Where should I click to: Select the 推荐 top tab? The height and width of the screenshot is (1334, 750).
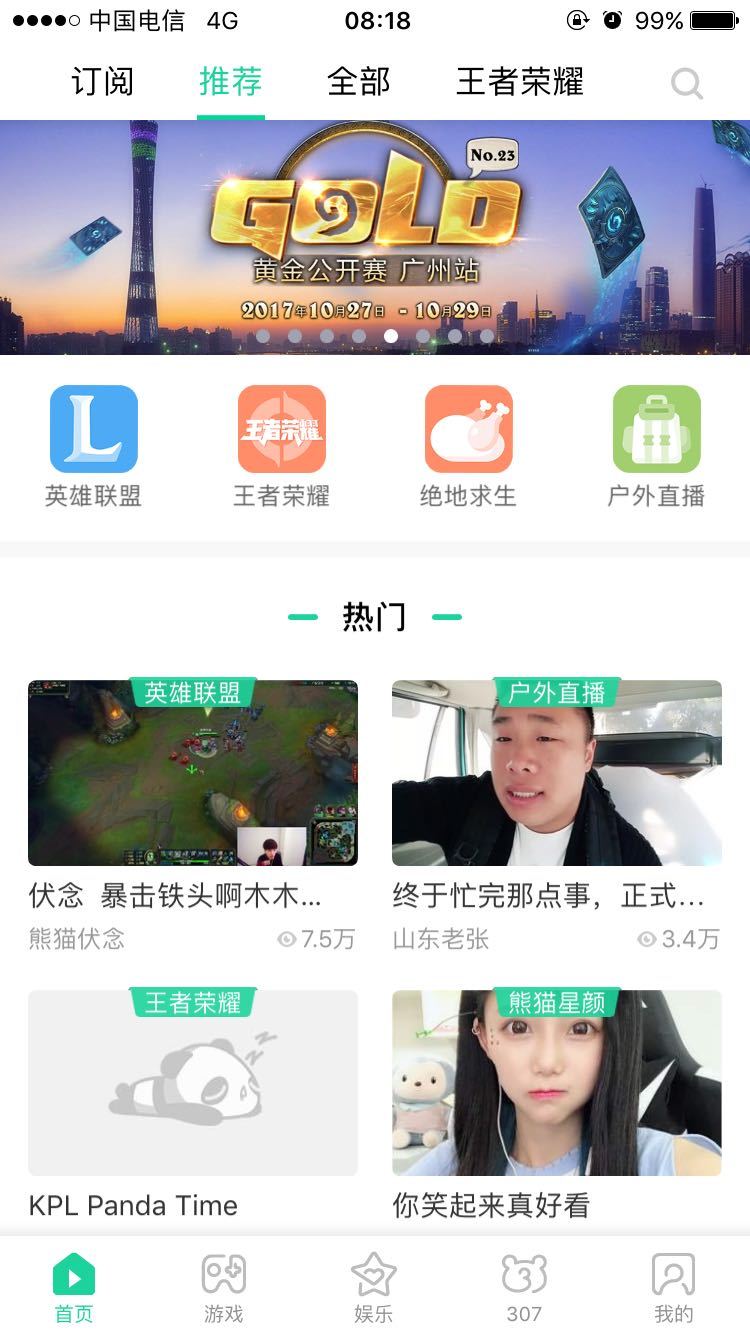pyautogui.click(x=230, y=82)
